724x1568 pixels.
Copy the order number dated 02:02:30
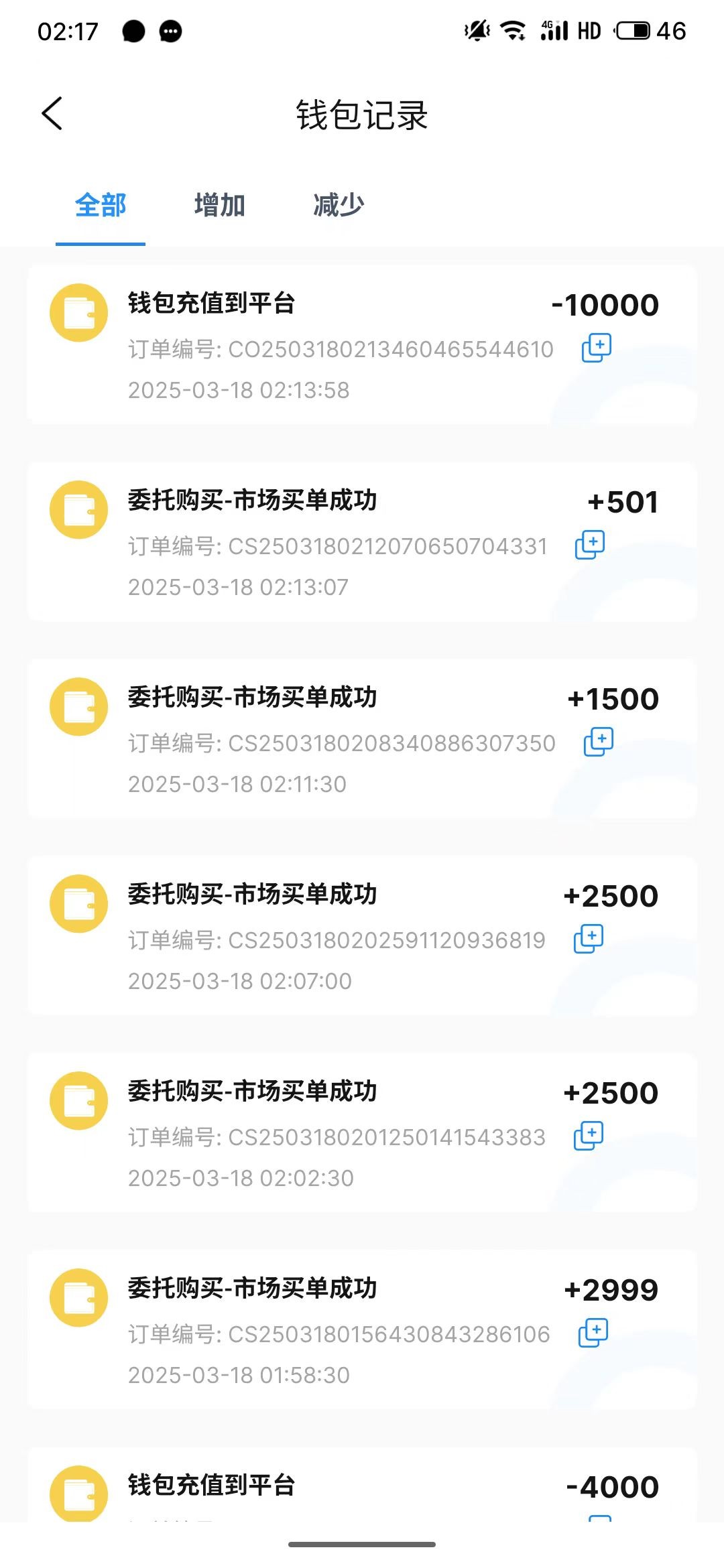(589, 1136)
